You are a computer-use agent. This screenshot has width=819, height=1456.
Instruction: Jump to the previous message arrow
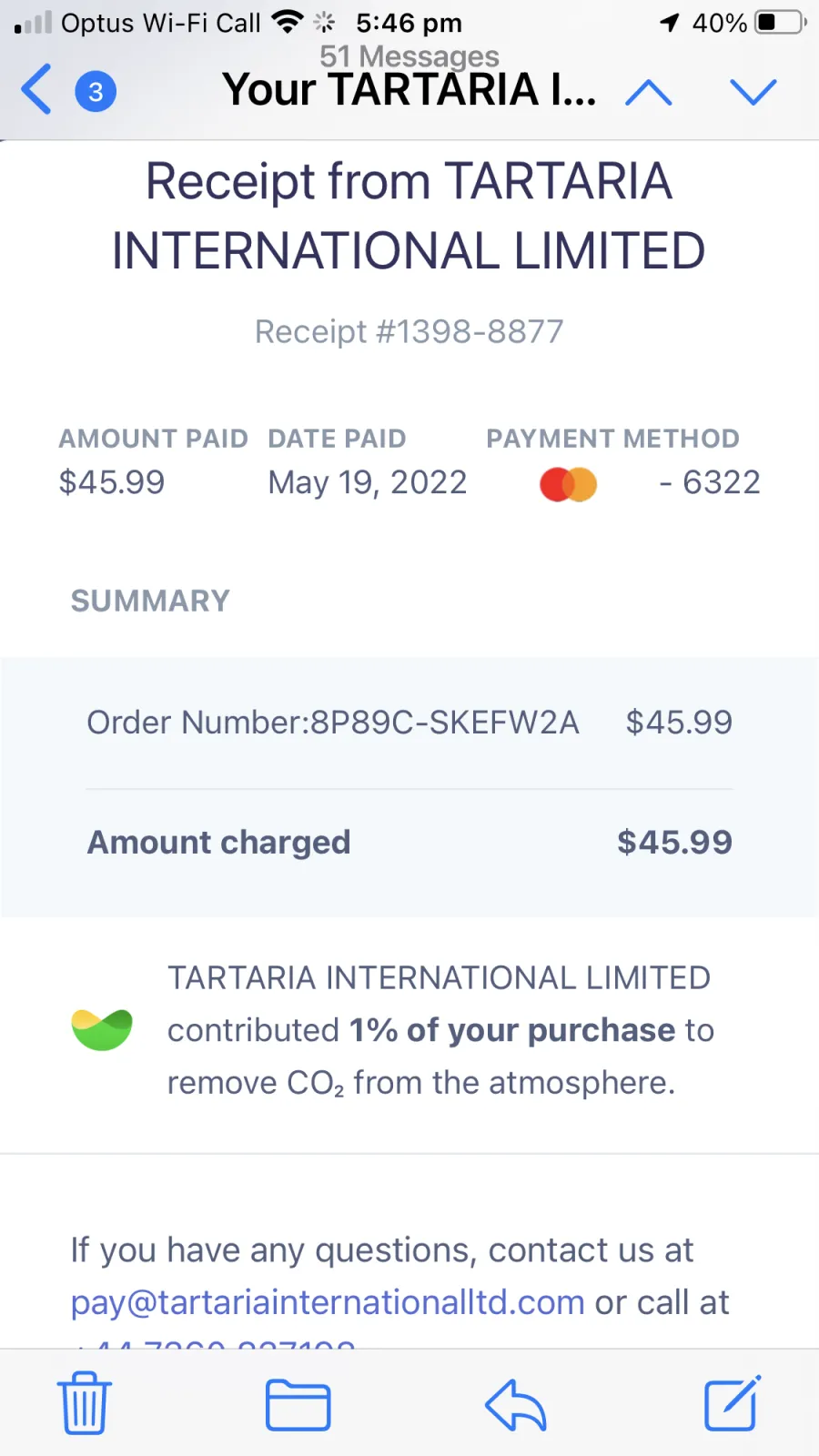pyautogui.click(x=649, y=92)
